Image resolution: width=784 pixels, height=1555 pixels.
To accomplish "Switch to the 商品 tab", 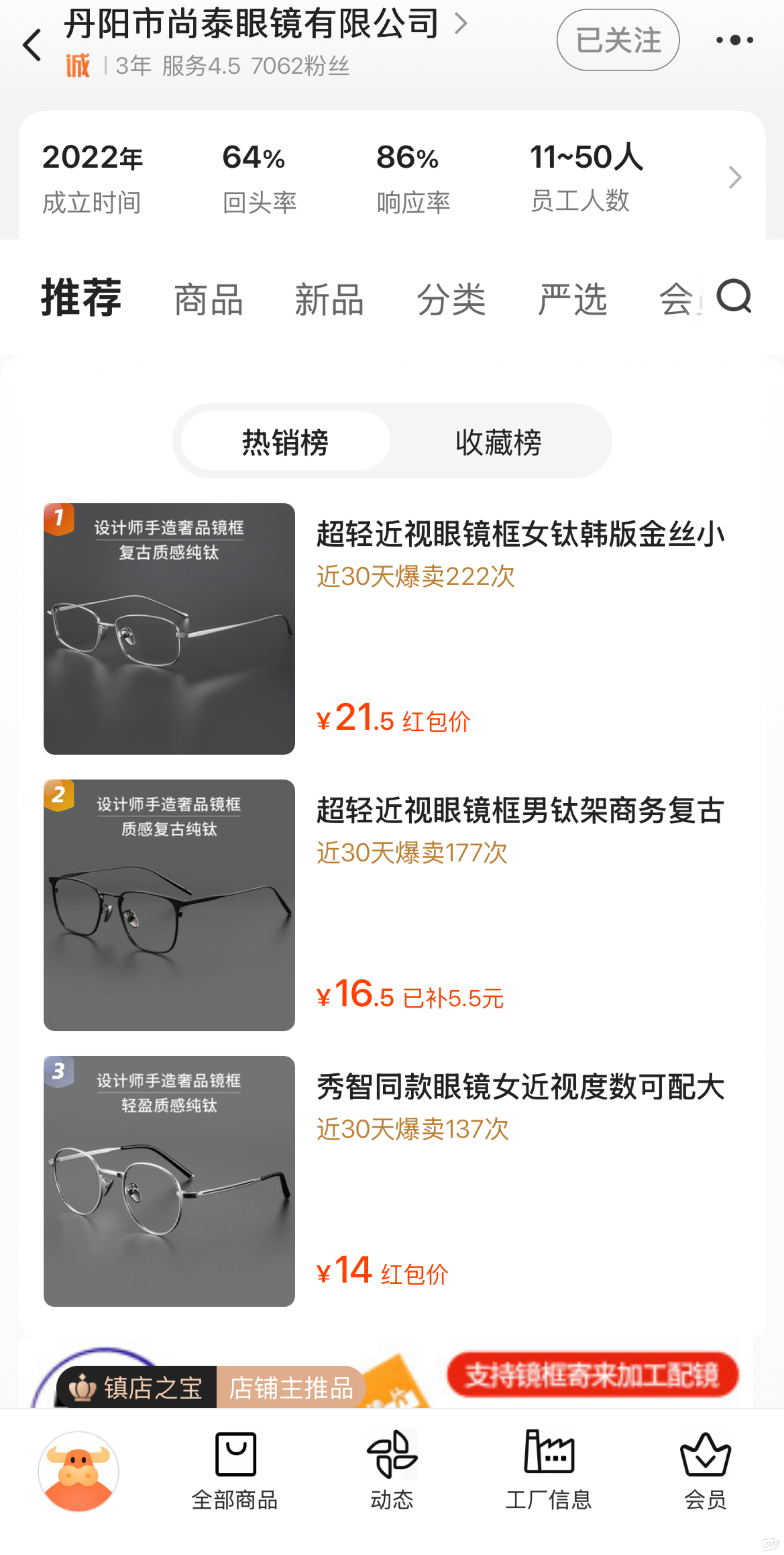I will pos(208,299).
